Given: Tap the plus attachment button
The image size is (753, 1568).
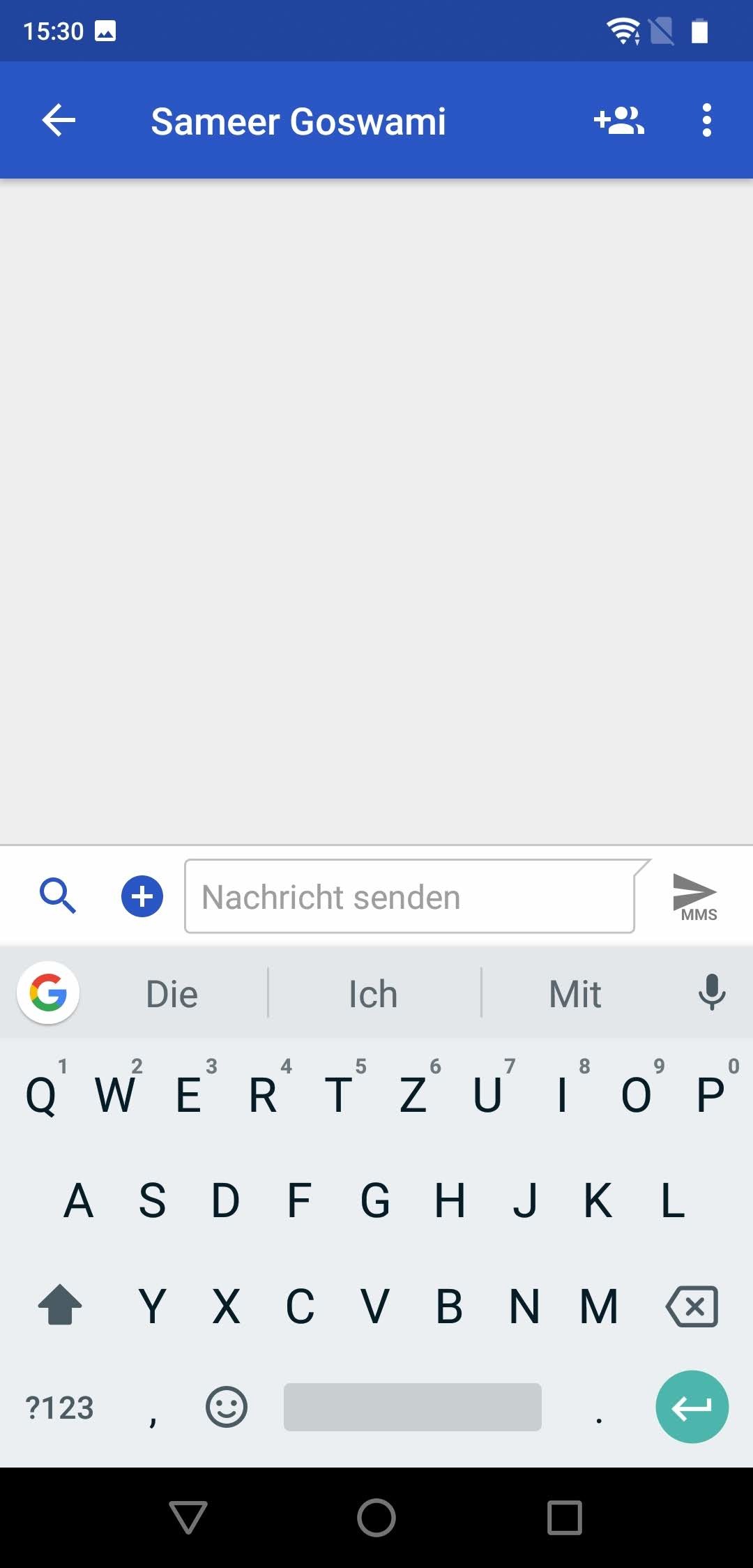Looking at the screenshot, I should pyautogui.click(x=142, y=896).
